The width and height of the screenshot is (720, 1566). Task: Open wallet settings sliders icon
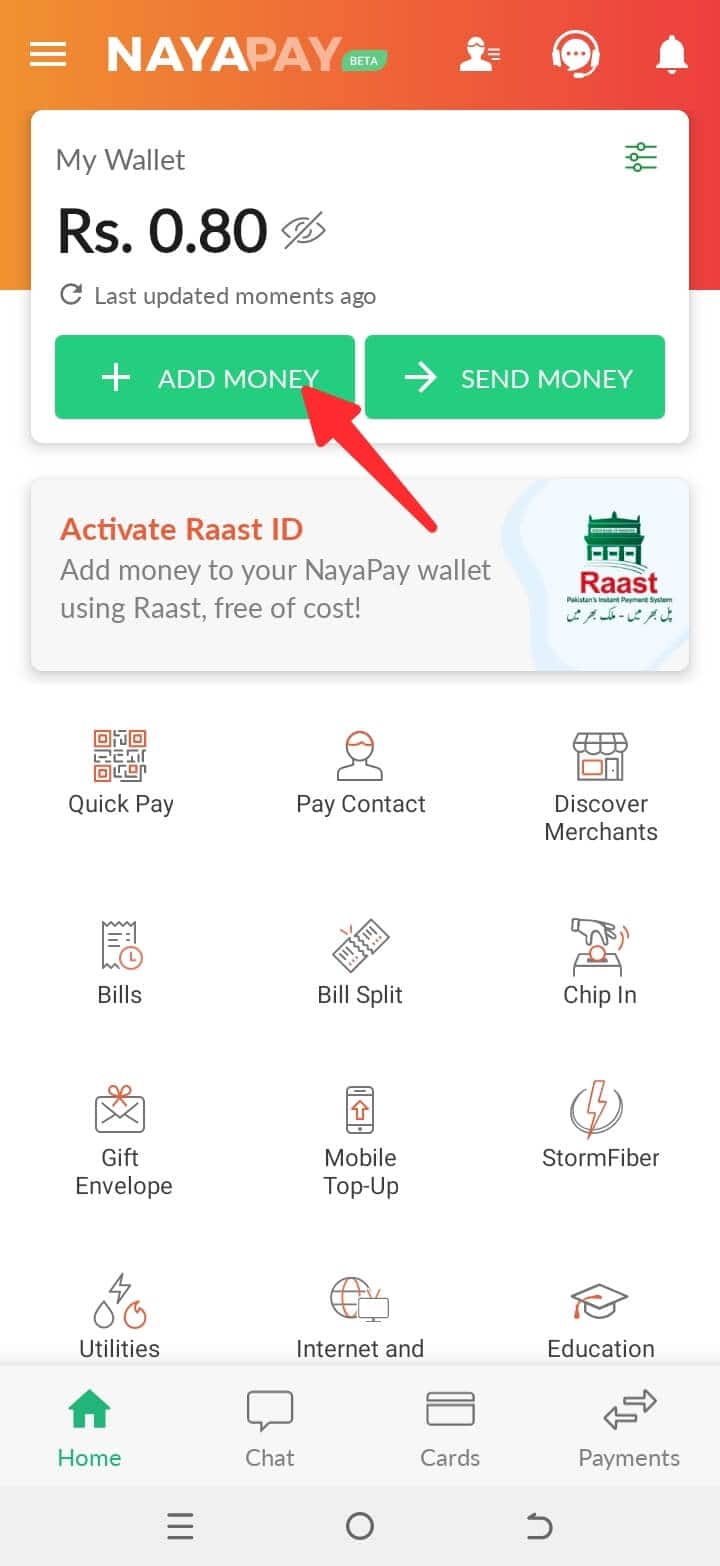click(640, 157)
